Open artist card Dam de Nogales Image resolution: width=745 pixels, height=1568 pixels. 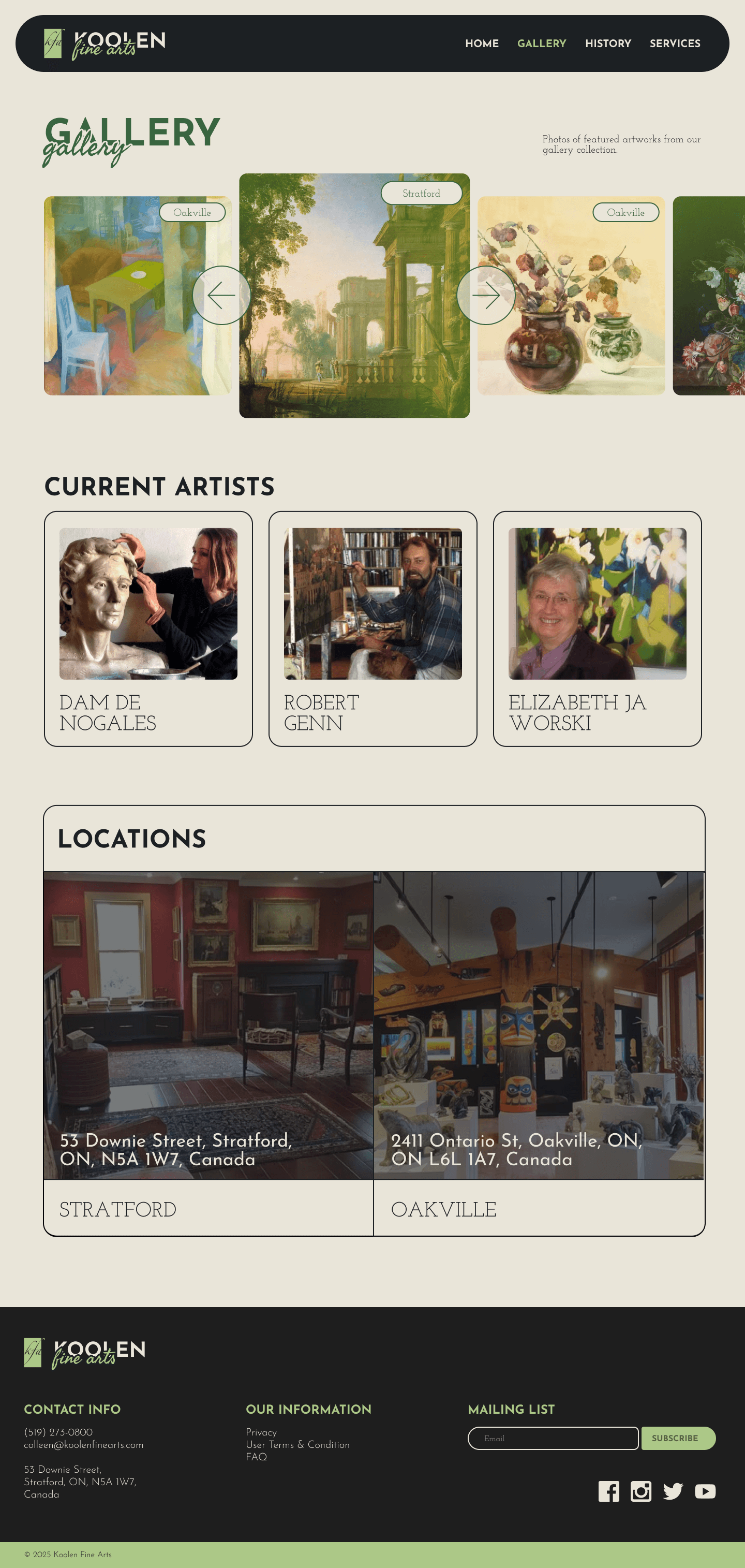[148, 628]
